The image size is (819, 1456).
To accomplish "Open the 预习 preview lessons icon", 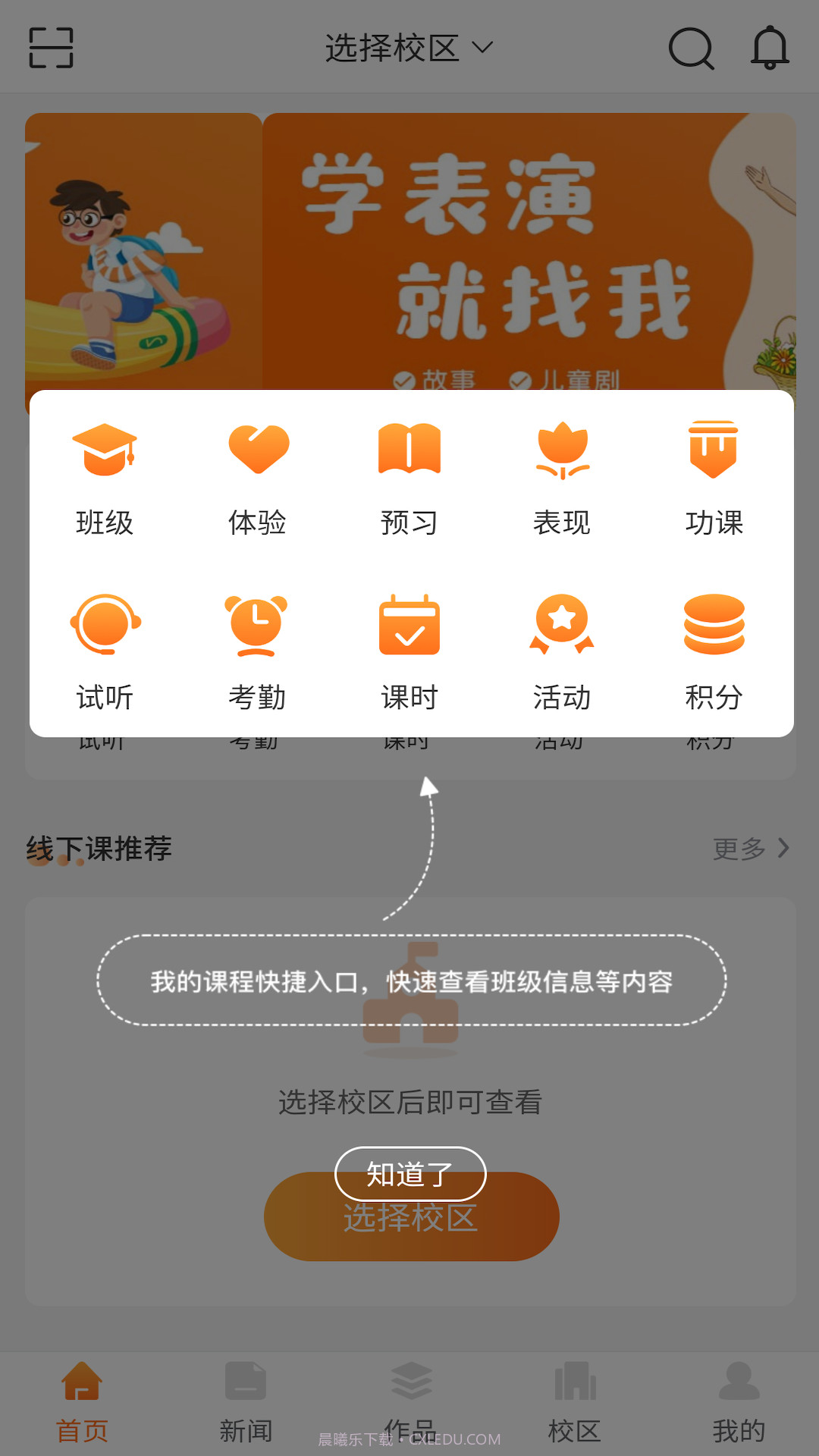I will click(x=409, y=474).
